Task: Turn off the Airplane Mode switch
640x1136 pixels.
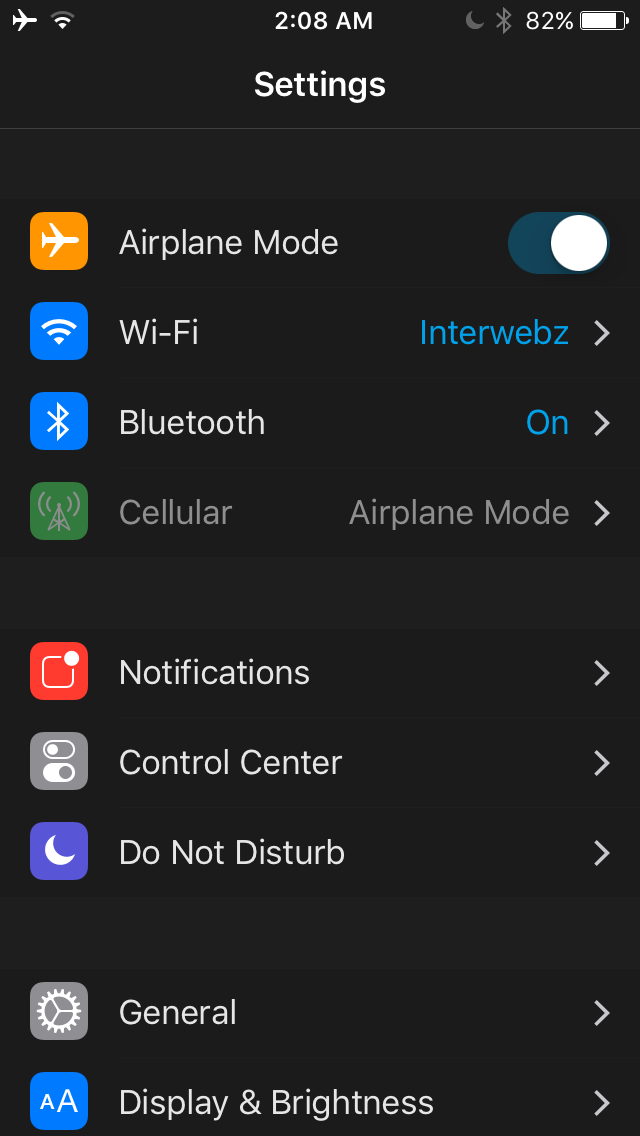Action: tap(558, 243)
